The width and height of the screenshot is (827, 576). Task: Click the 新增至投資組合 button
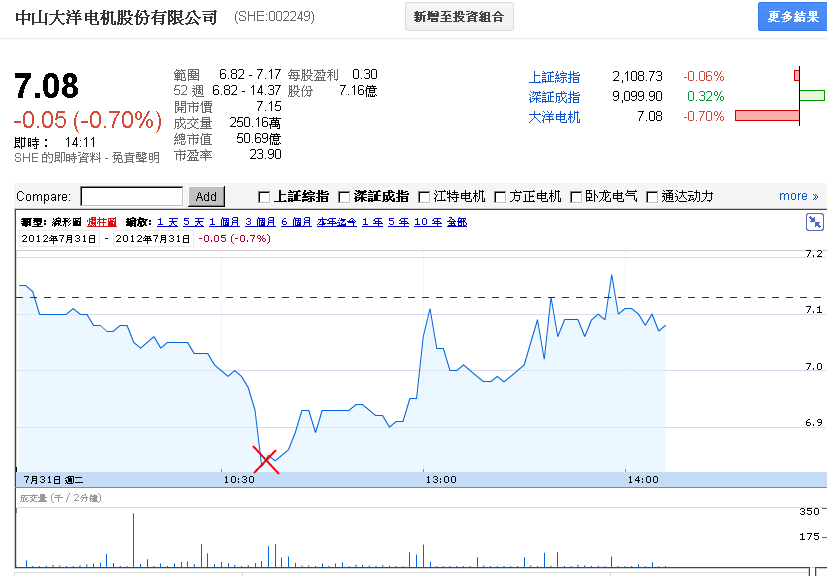click(x=459, y=17)
